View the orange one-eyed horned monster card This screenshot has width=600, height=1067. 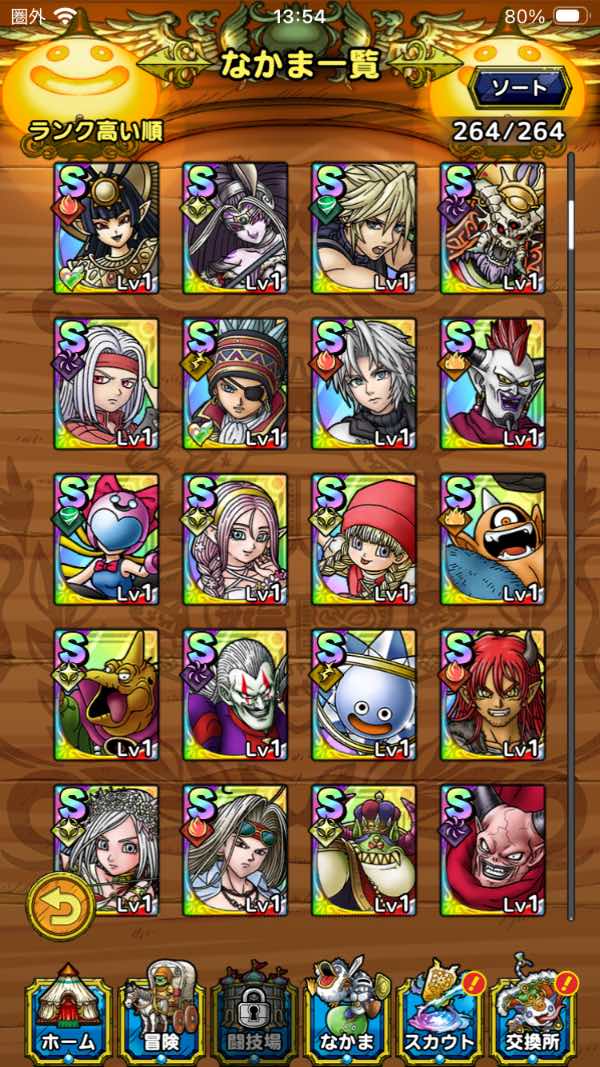tap(493, 540)
